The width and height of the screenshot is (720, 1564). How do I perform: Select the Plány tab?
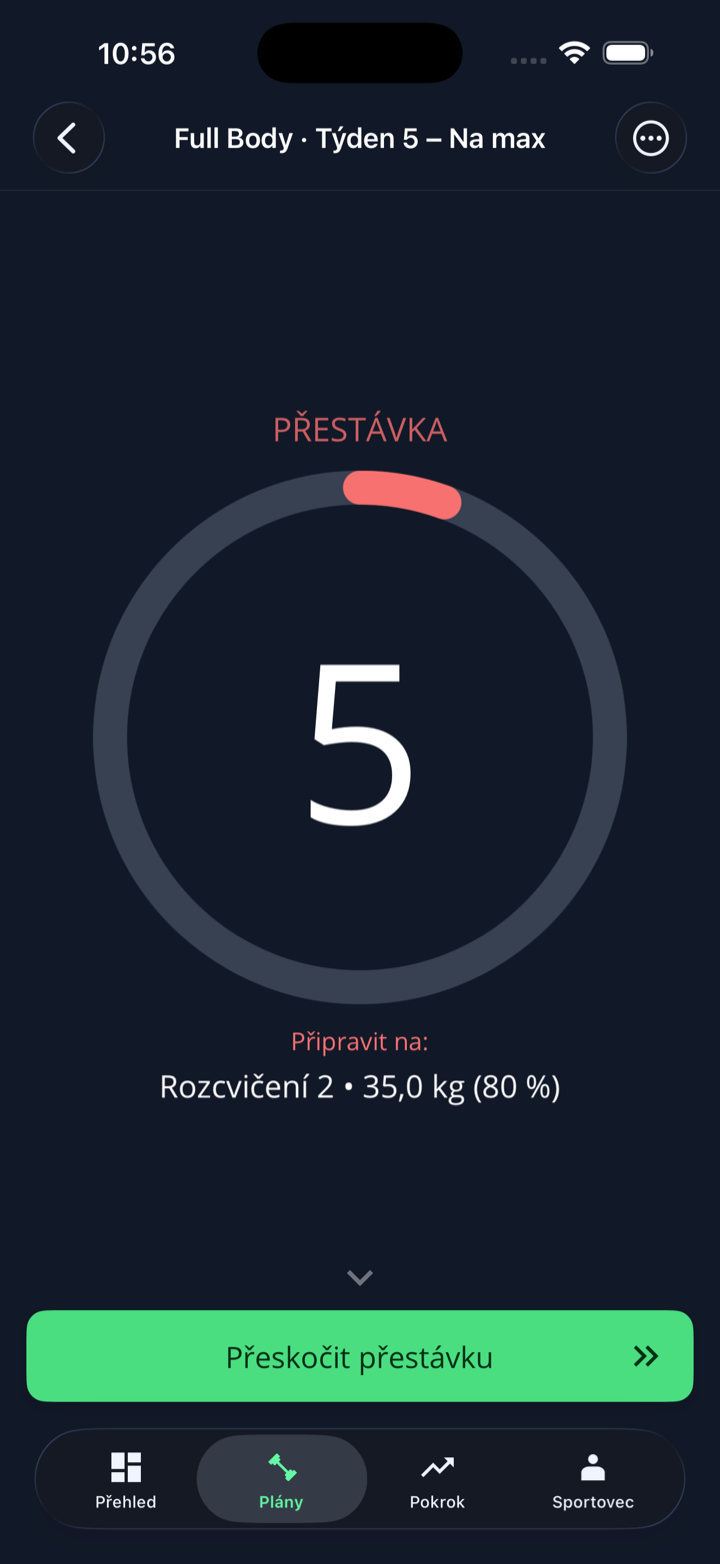click(x=282, y=1480)
